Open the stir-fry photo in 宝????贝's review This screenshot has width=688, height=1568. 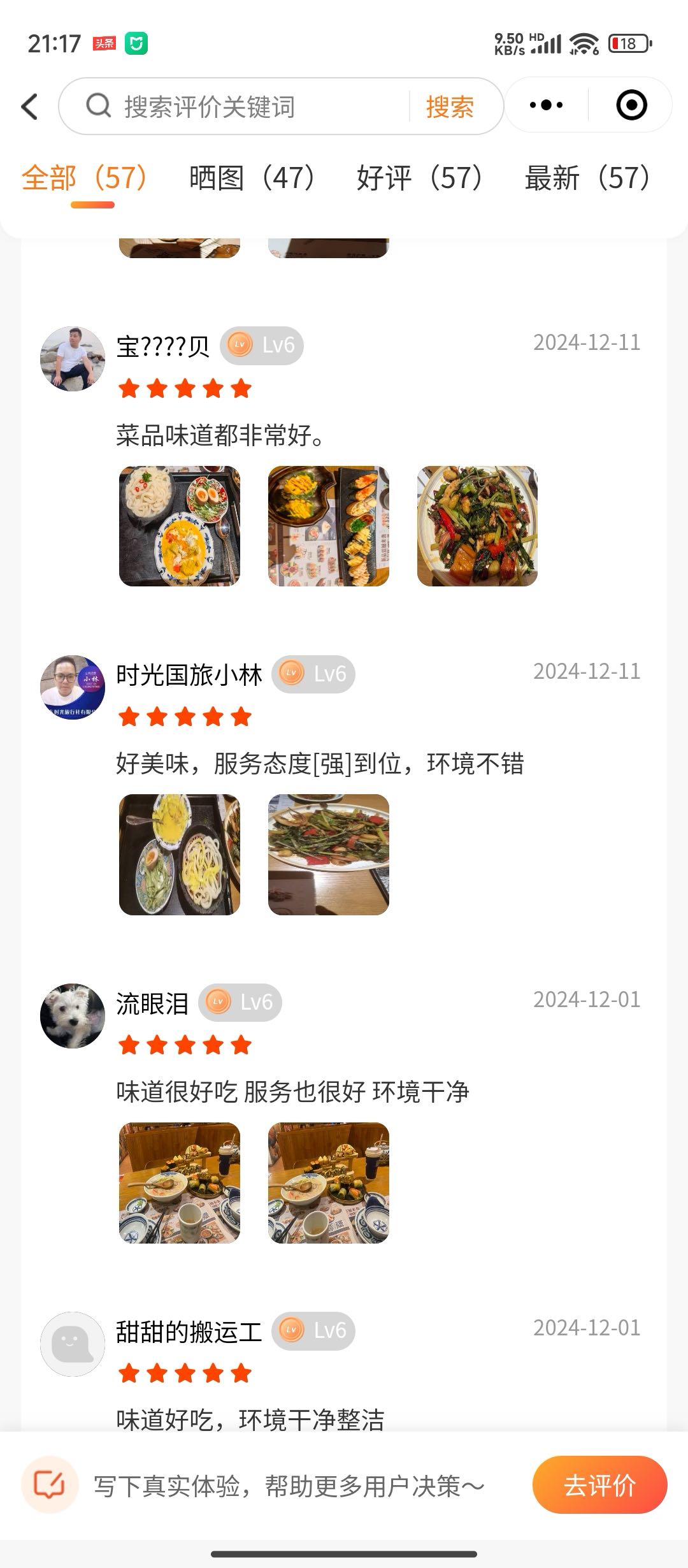pyautogui.click(x=477, y=526)
